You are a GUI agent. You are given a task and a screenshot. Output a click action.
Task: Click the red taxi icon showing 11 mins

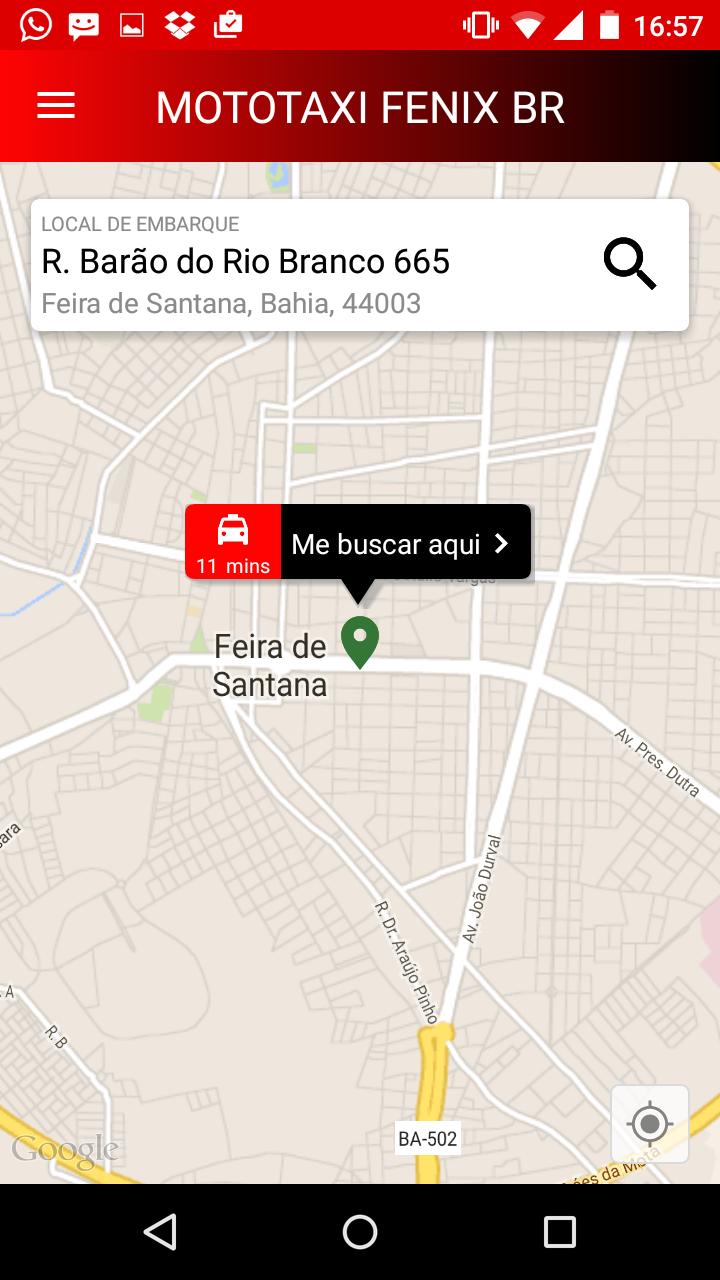pyautogui.click(x=232, y=540)
